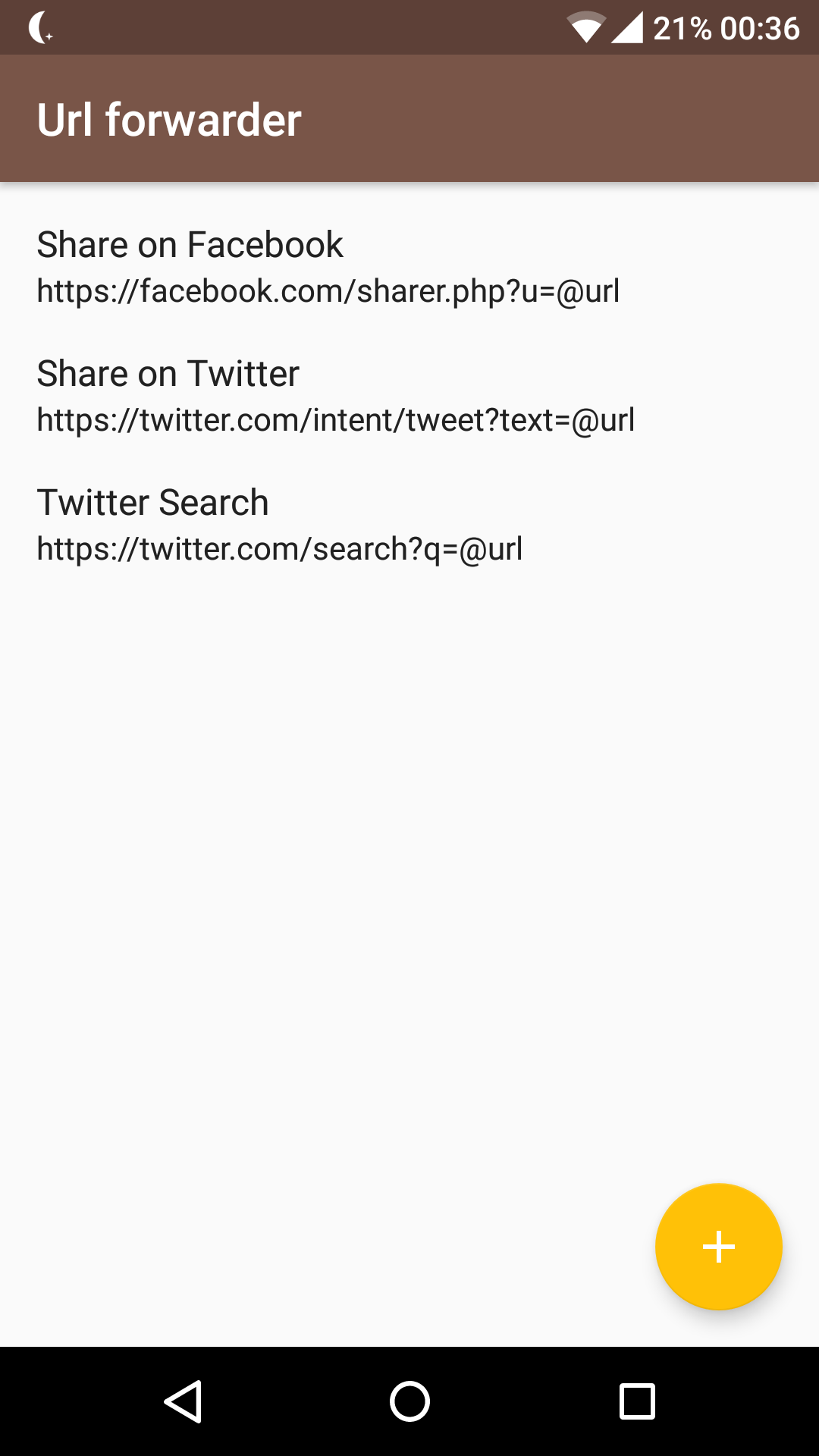The image size is (819, 1456).
Task: Add a new URL forwarder
Action: tap(718, 1247)
